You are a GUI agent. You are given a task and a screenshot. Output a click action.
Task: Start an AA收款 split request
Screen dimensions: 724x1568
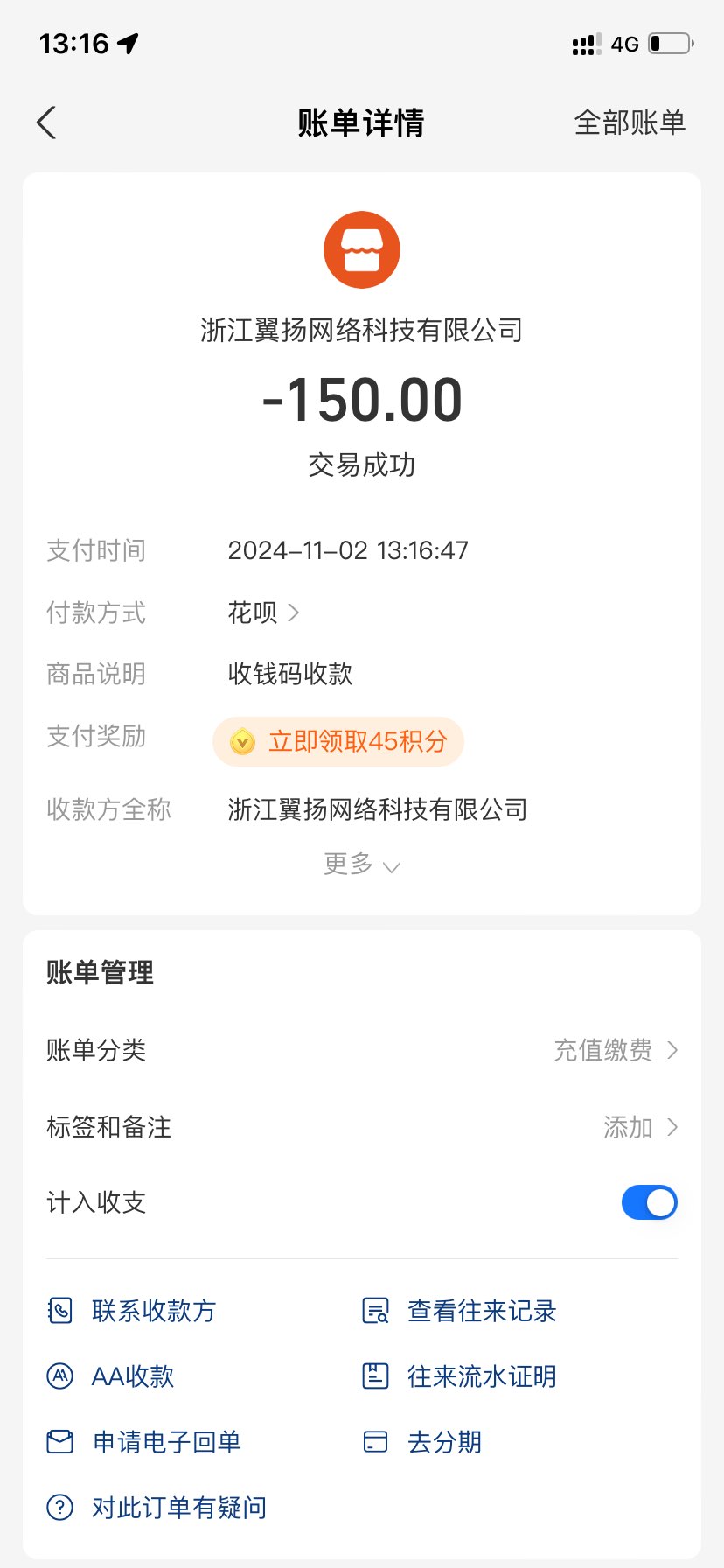[x=111, y=1376]
